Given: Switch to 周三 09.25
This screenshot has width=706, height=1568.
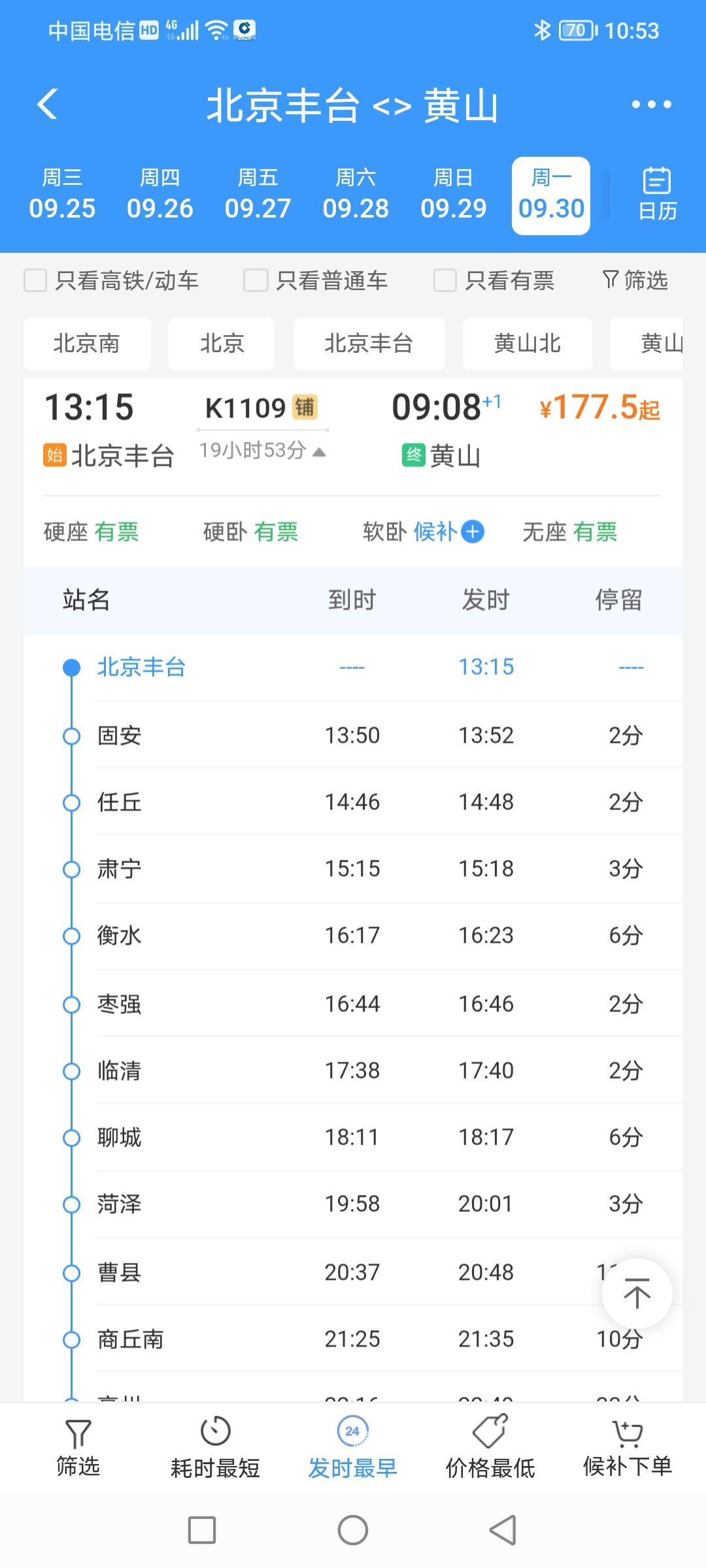Looking at the screenshot, I should click(62, 195).
